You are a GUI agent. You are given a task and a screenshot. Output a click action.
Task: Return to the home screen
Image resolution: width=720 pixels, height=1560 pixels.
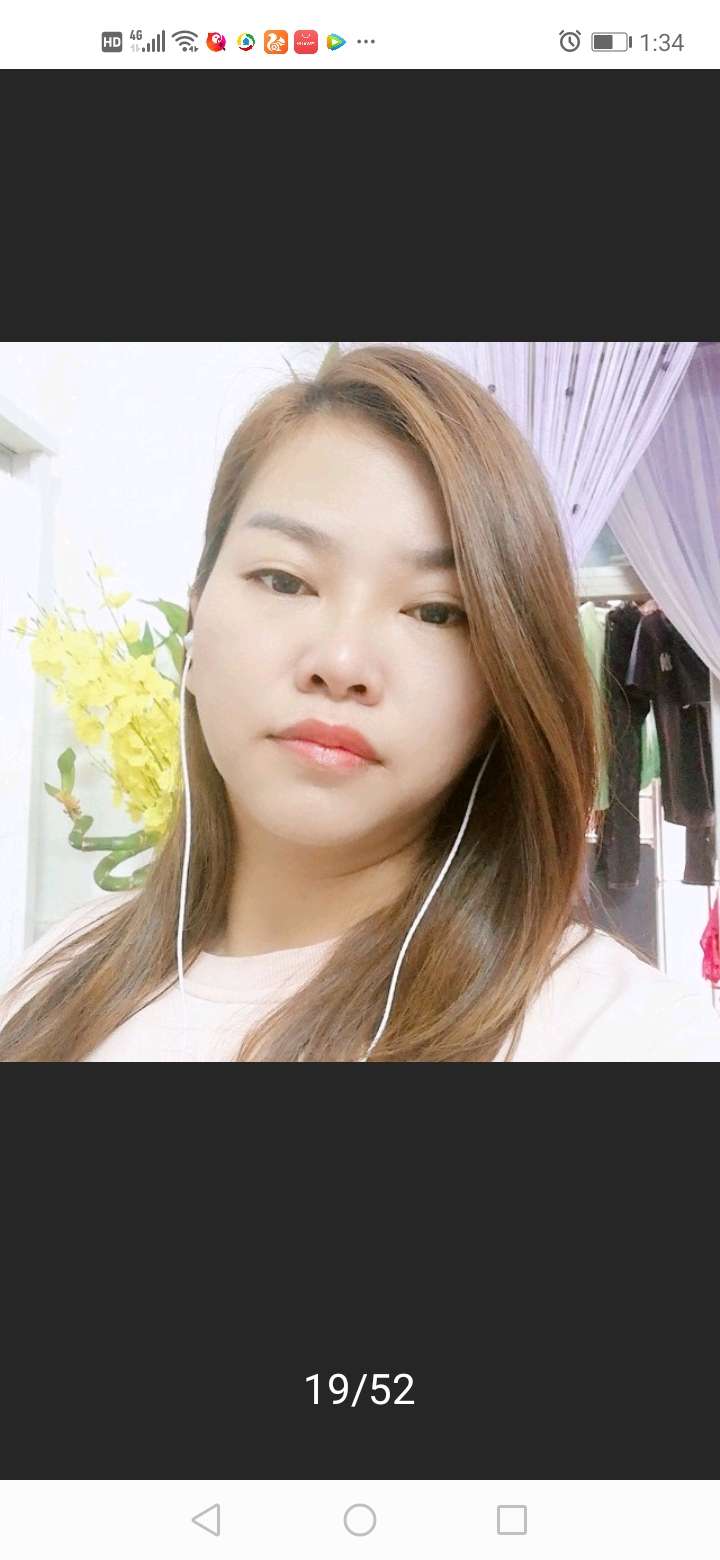360,1520
